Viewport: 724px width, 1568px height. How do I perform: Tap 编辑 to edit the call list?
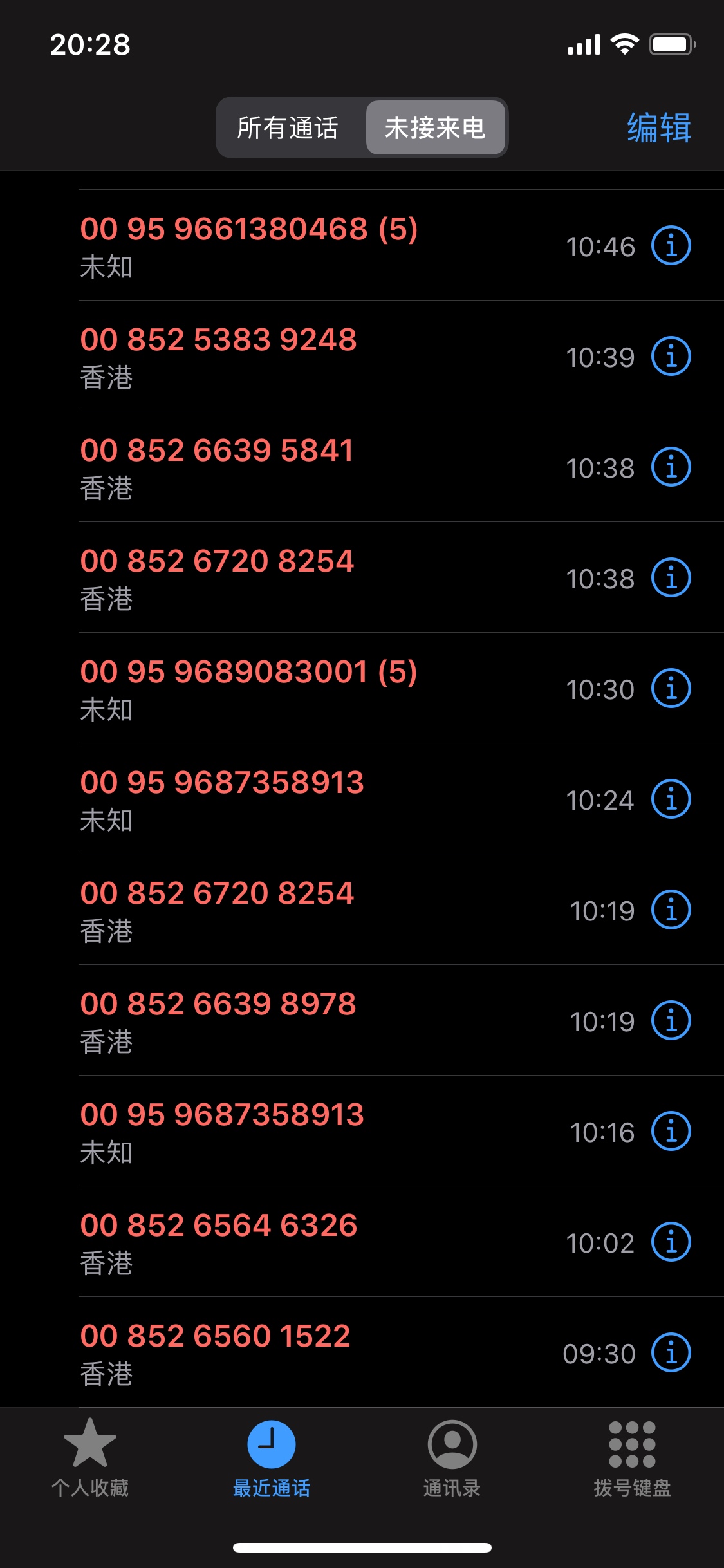click(x=659, y=127)
